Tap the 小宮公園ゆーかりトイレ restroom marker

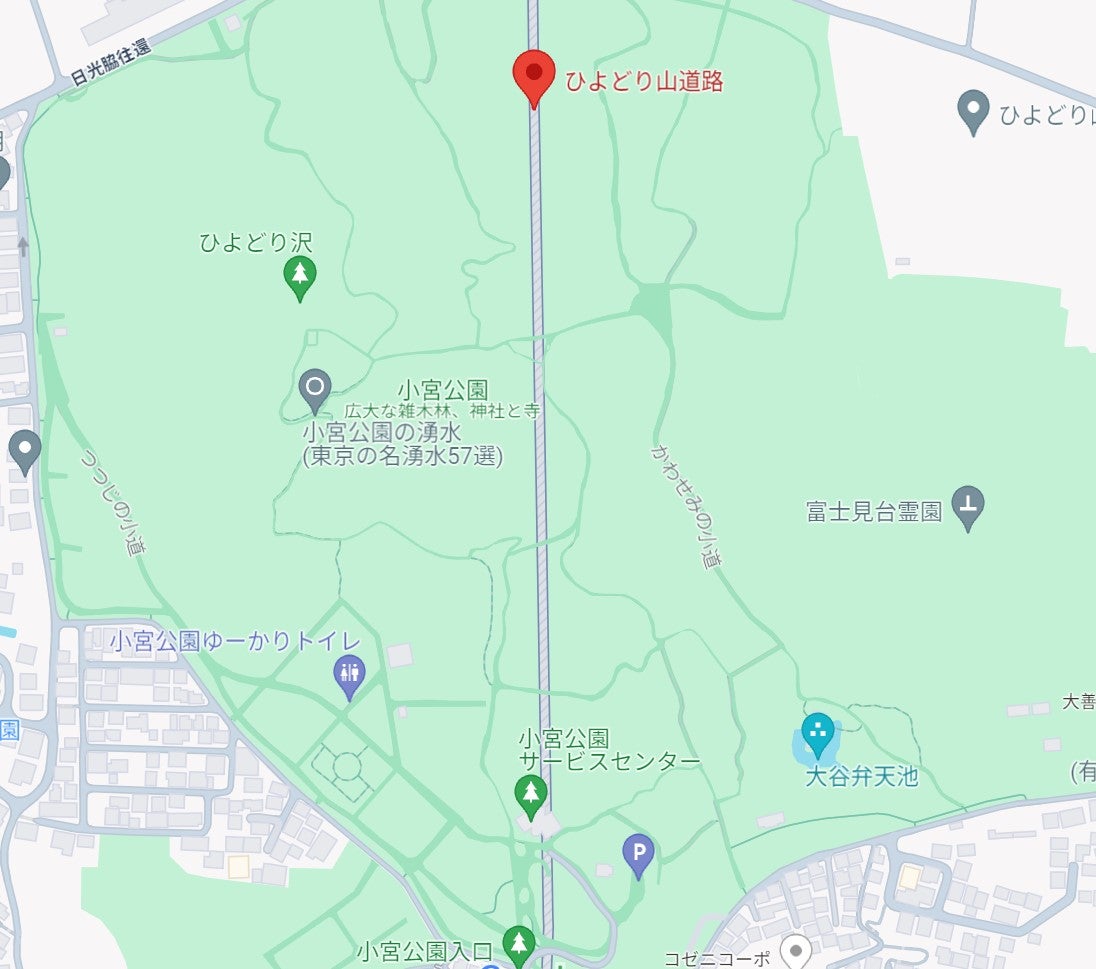pyautogui.click(x=349, y=675)
